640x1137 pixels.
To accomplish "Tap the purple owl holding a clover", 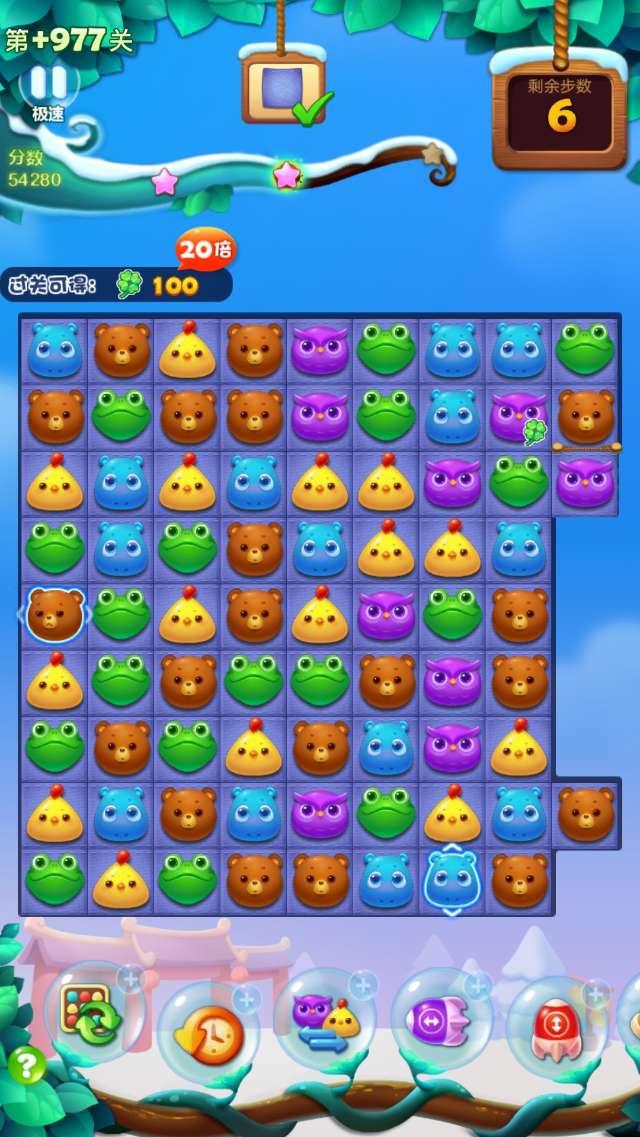I will pyautogui.click(x=518, y=416).
